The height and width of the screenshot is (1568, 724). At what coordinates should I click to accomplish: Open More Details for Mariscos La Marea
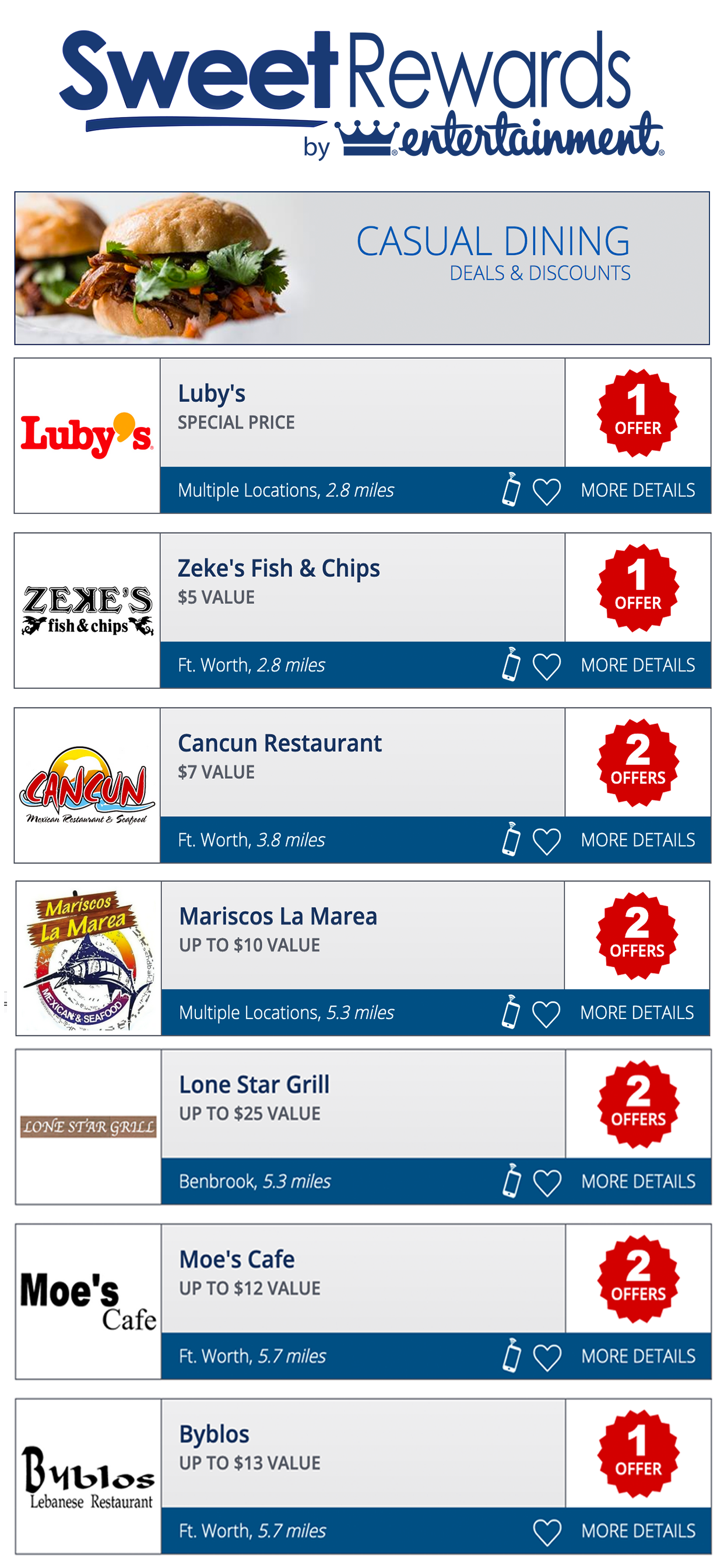(x=637, y=1012)
